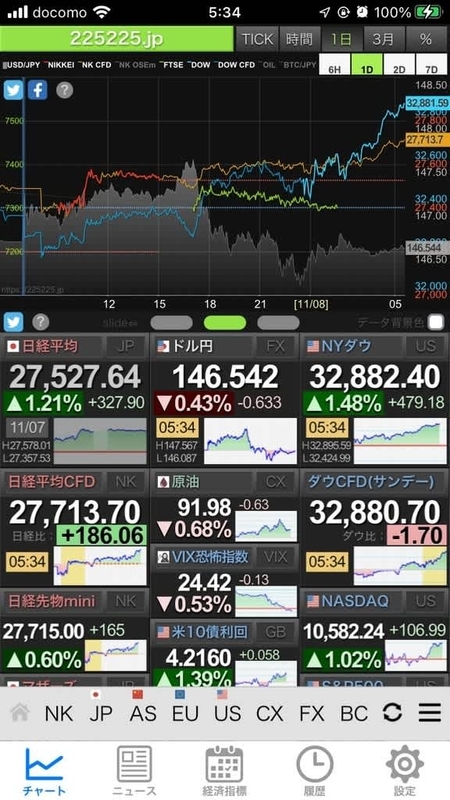This screenshot has width=450, height=800.
Task: Switch chart to TICK view
Action: coord(257,39)
